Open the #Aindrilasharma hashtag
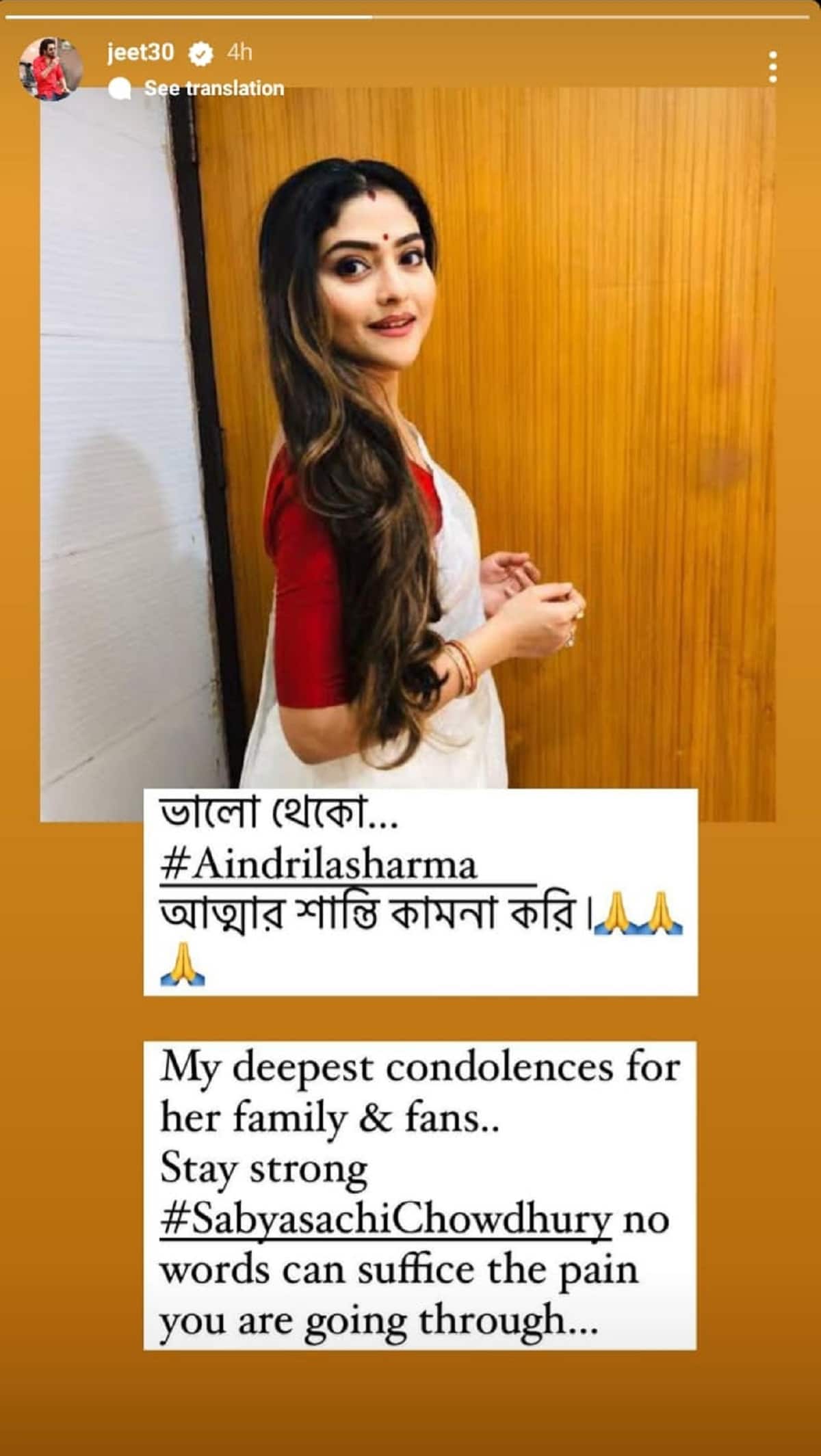 tap(318, 864)
